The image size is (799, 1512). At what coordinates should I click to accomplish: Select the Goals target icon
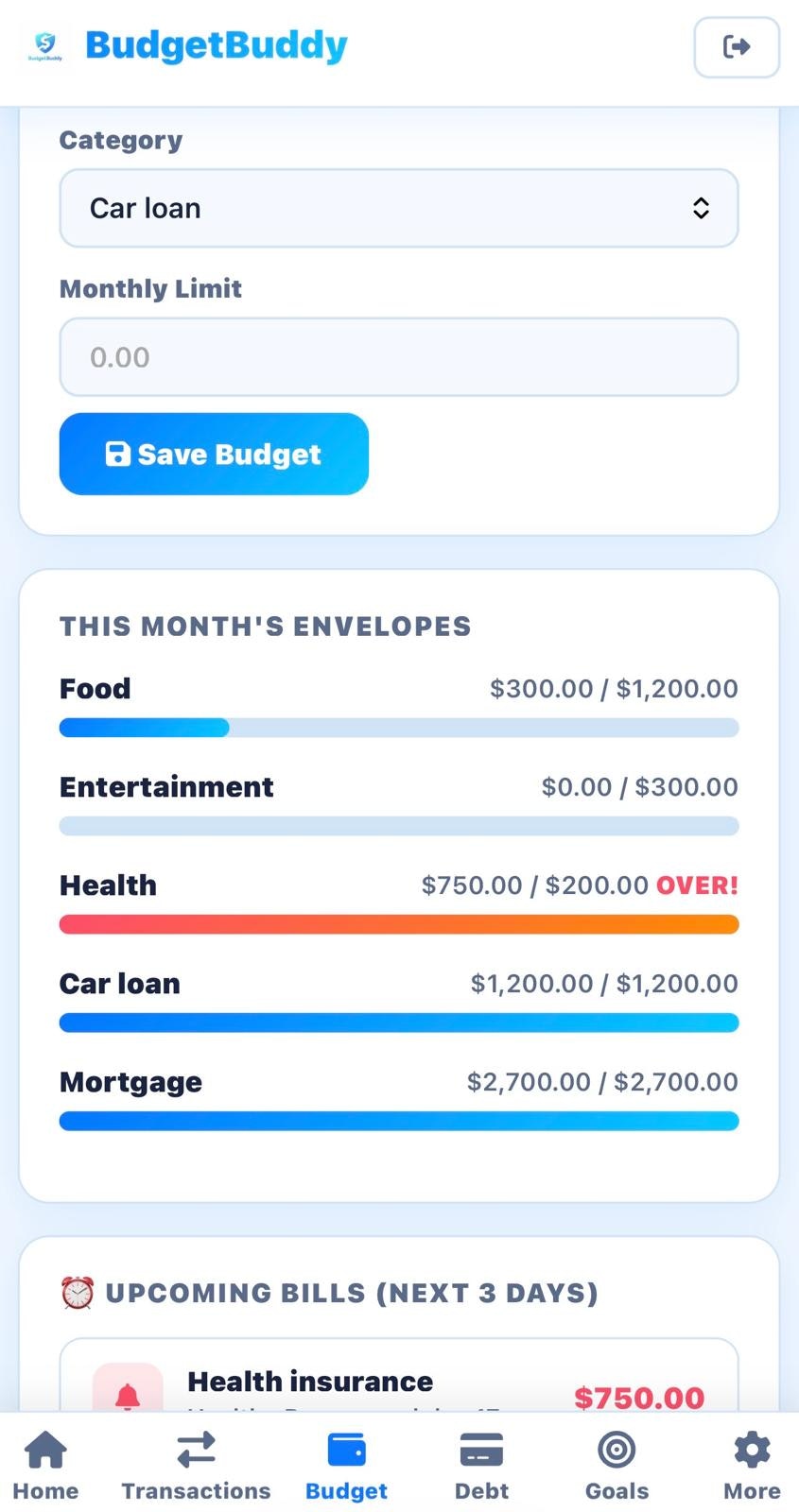(x=616, y=1450)
